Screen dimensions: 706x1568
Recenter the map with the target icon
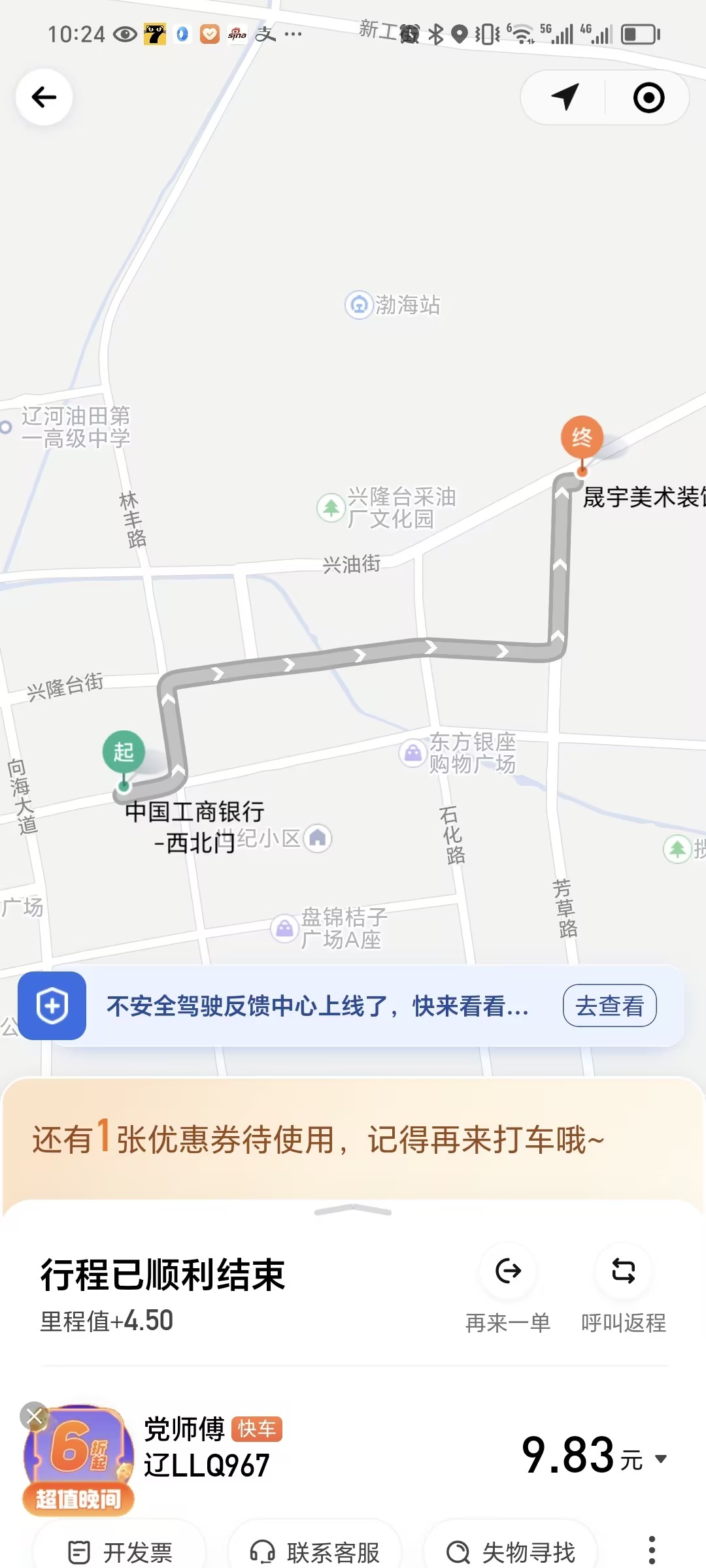click(648, 97)
